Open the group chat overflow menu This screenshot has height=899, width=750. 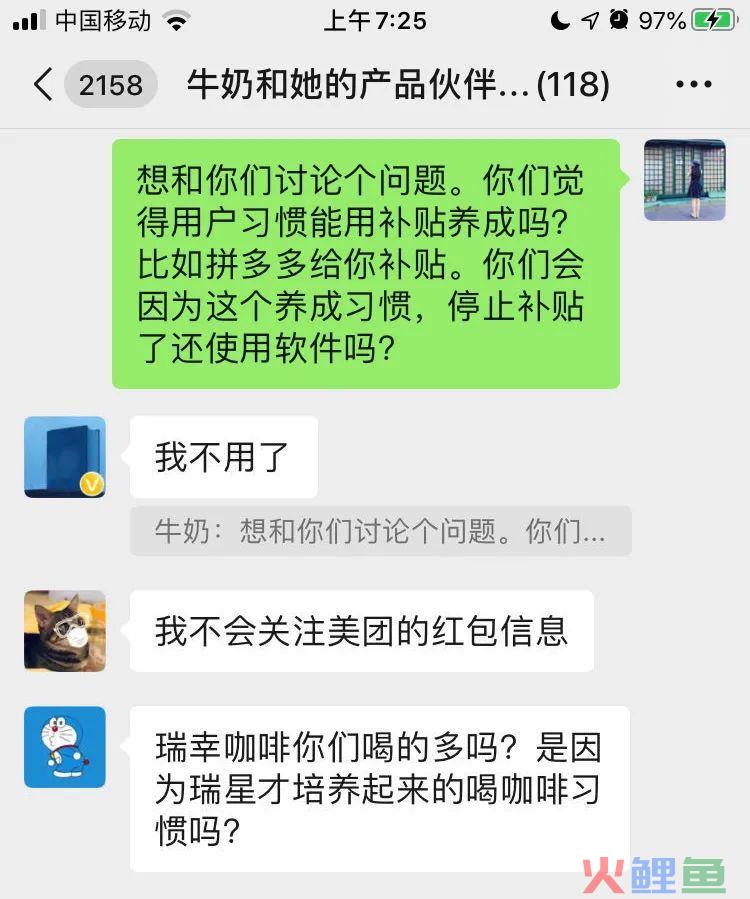tap(693, 85)
